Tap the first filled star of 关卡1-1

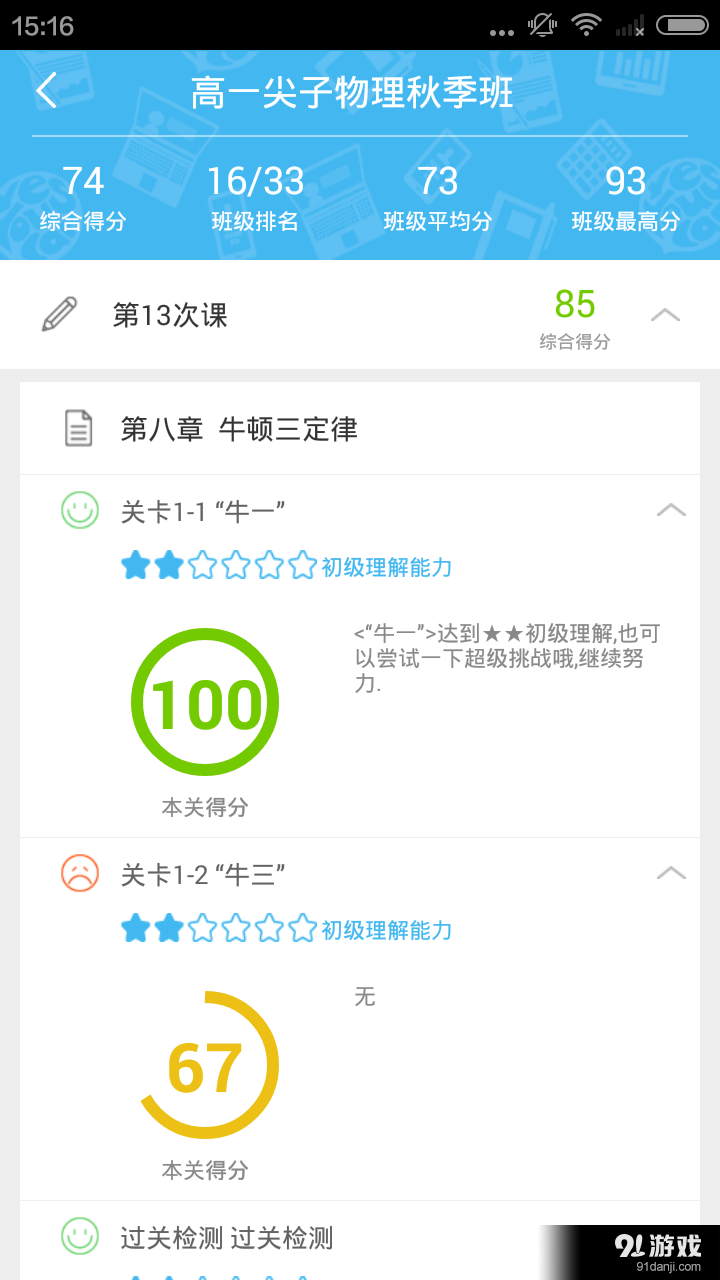pyautogui.click(x=137, y=565)
